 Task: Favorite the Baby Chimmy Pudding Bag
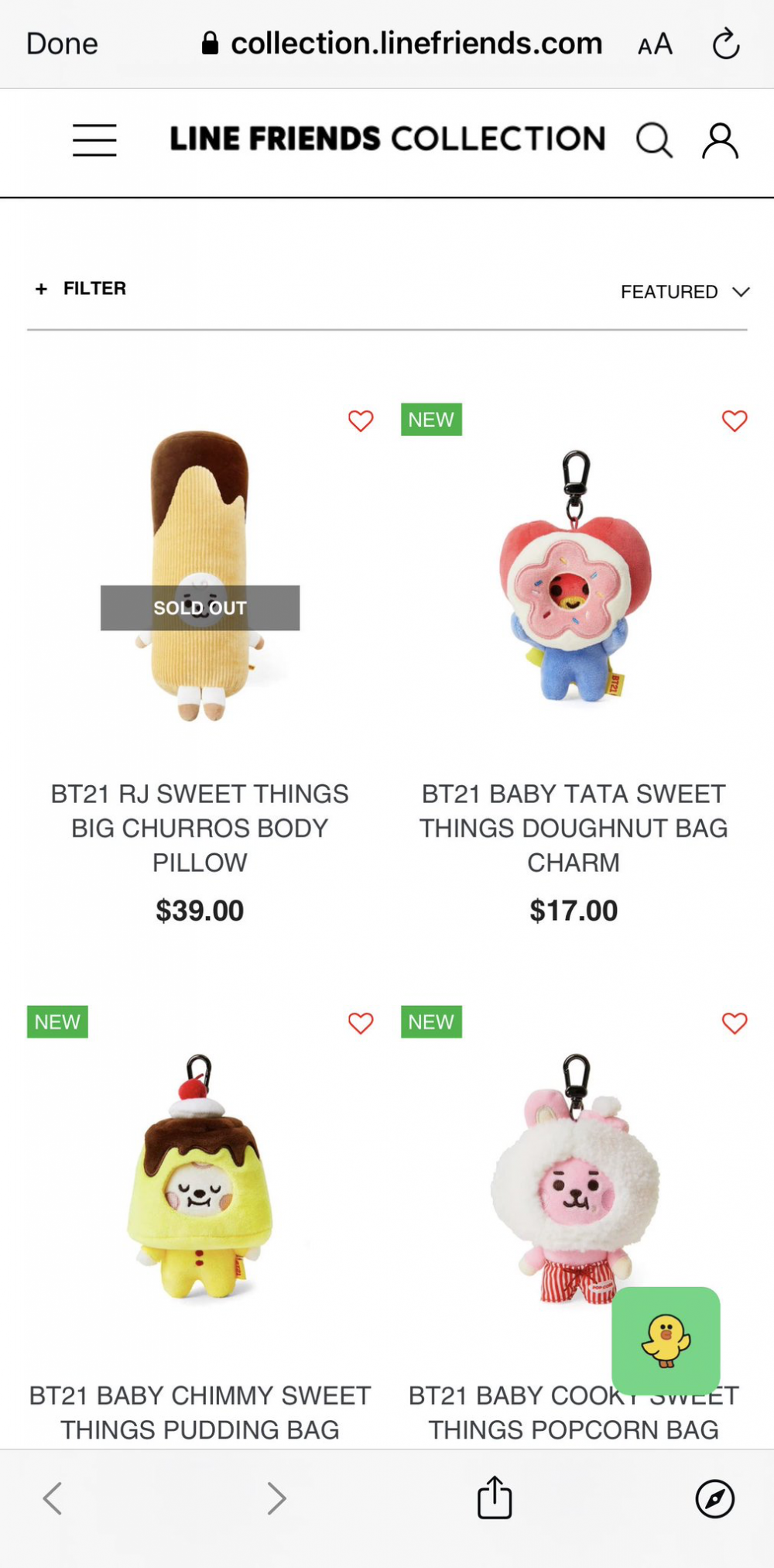click(361, 1023)
